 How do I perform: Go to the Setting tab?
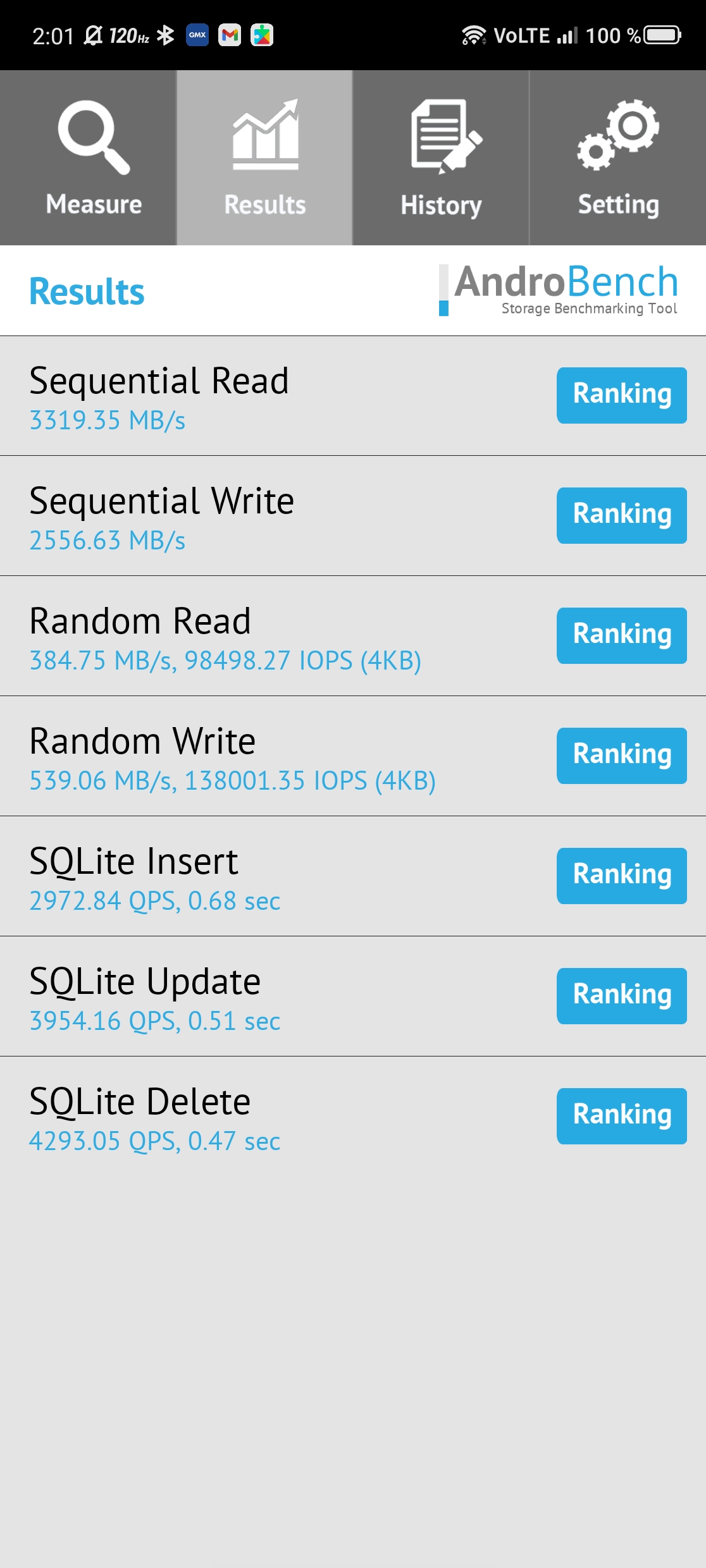(618, 157)
